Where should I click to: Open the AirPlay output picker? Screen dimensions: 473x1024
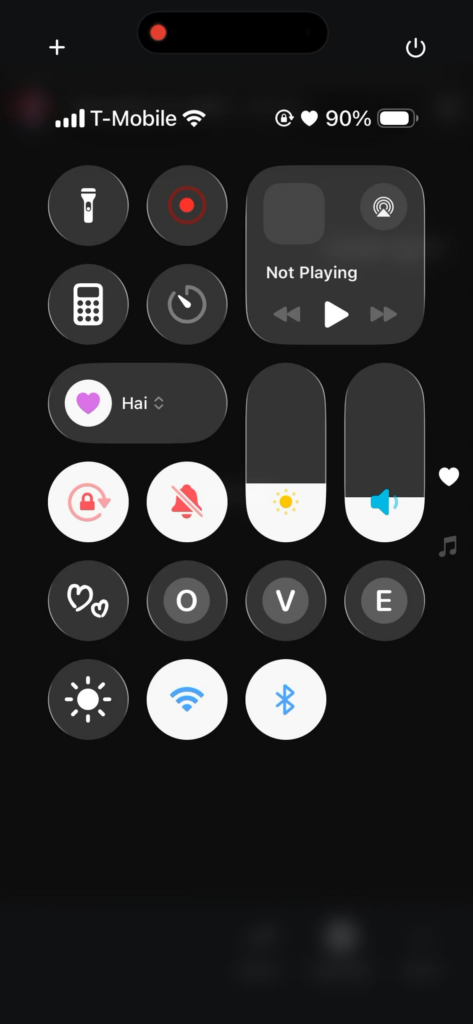click(383, 206)
